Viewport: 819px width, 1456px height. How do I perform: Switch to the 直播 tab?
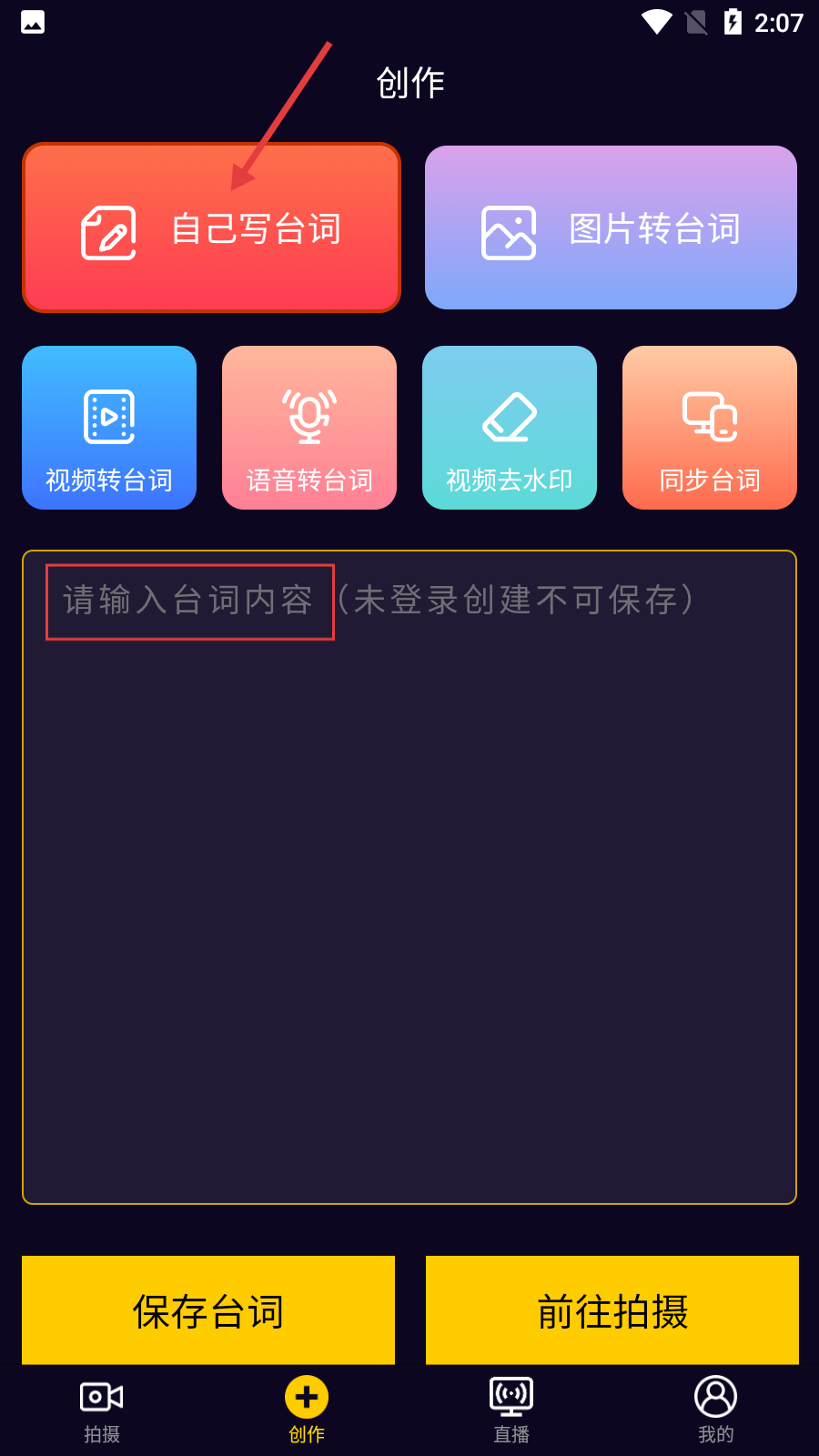[511, 1410]
